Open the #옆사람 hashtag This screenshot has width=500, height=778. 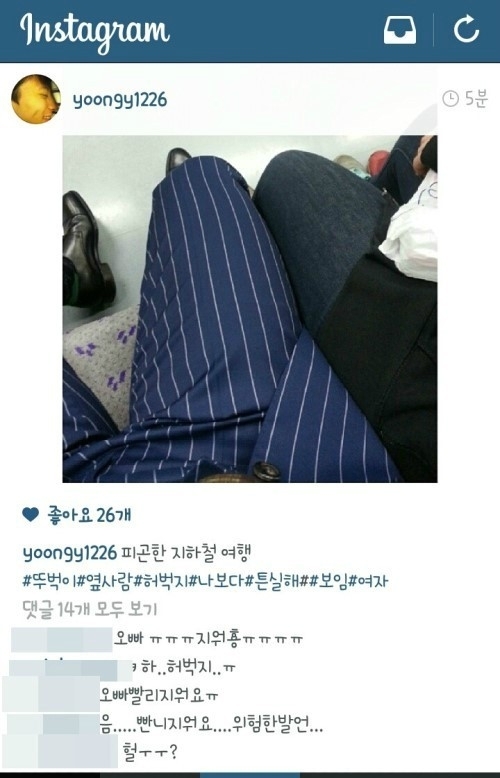[x=106, y=581]
